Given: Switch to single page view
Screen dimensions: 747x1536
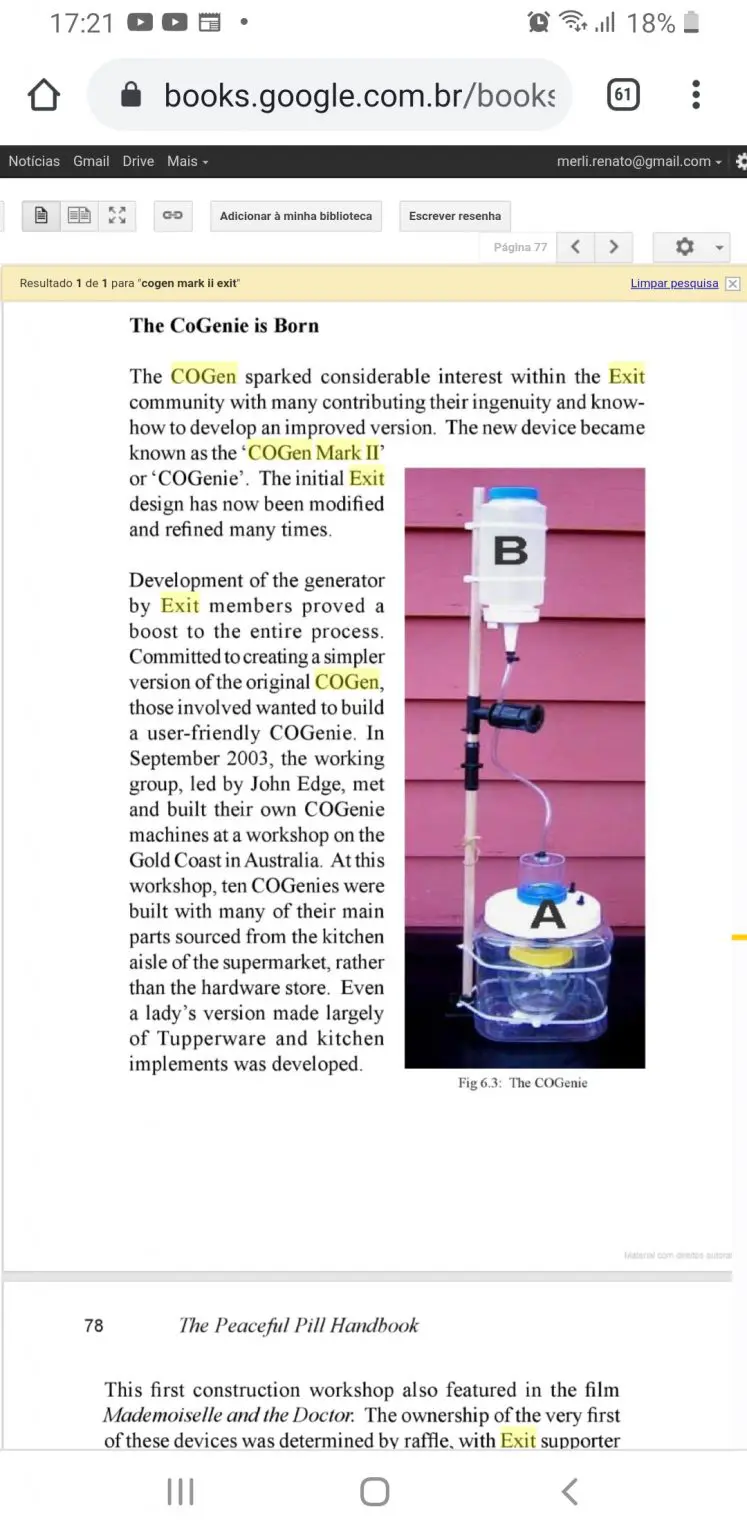Looking at the screenshot, I should (x=41, y=215).
